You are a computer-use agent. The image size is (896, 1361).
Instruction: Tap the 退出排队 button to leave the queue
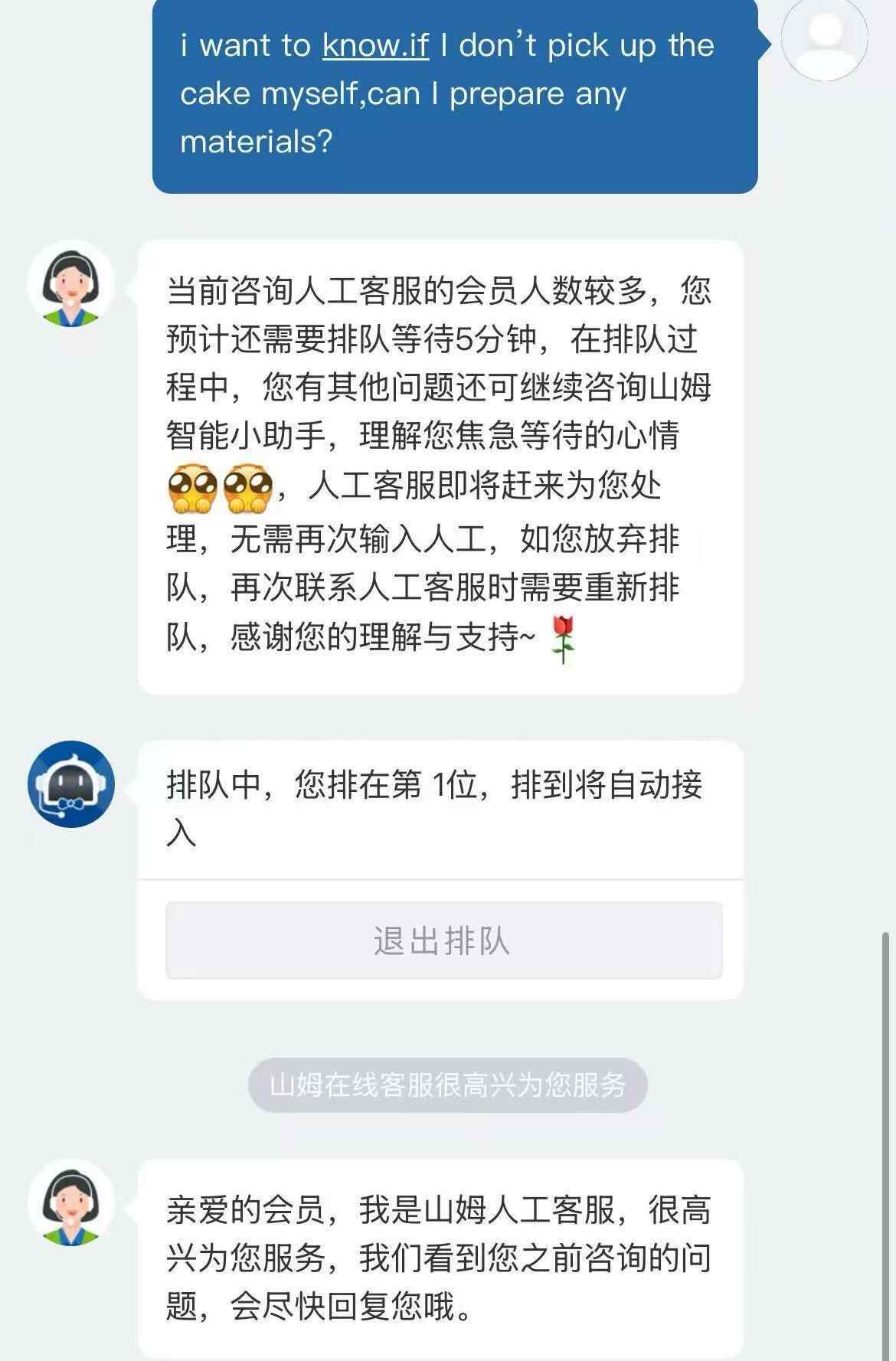(x=443, y=940)
